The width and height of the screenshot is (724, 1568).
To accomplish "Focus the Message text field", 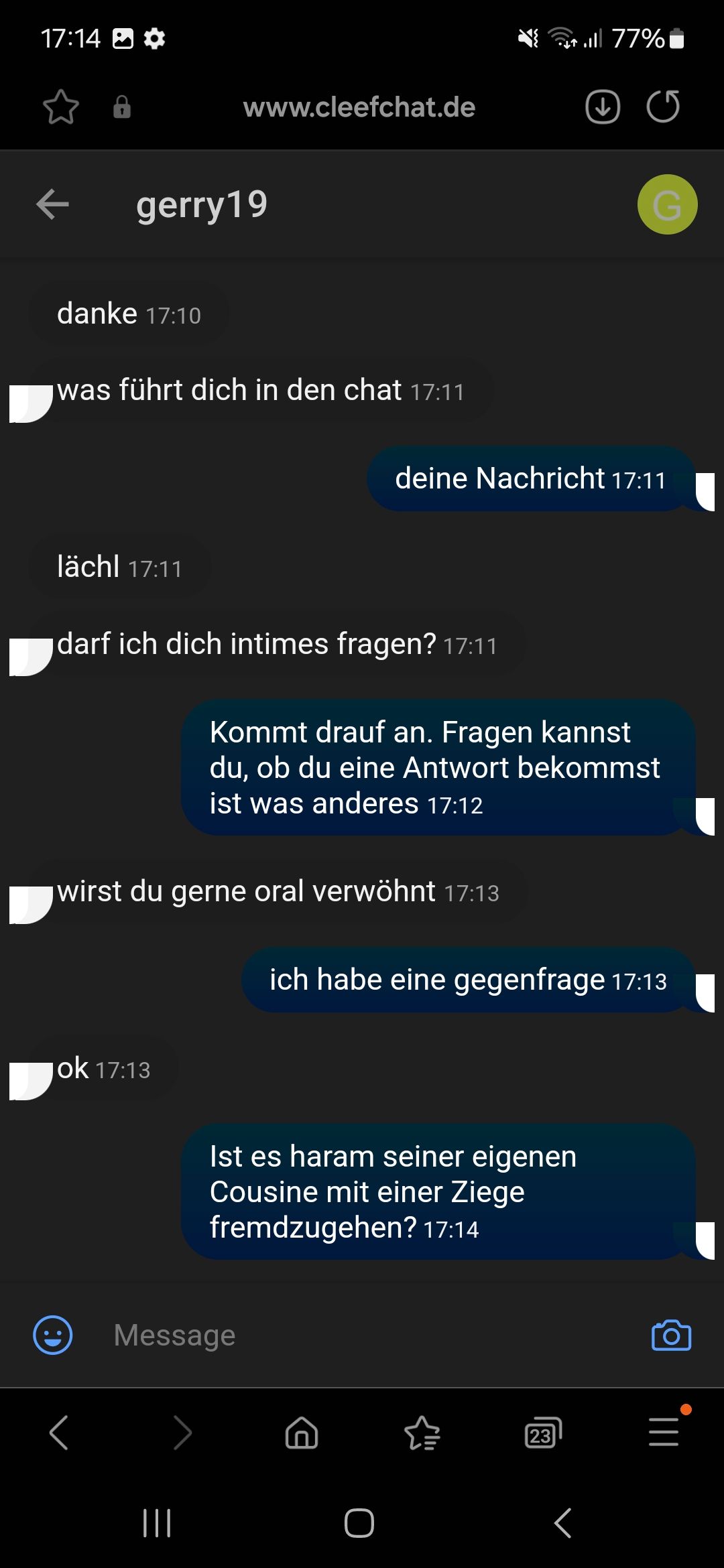I will click(x=362, y=1335).
